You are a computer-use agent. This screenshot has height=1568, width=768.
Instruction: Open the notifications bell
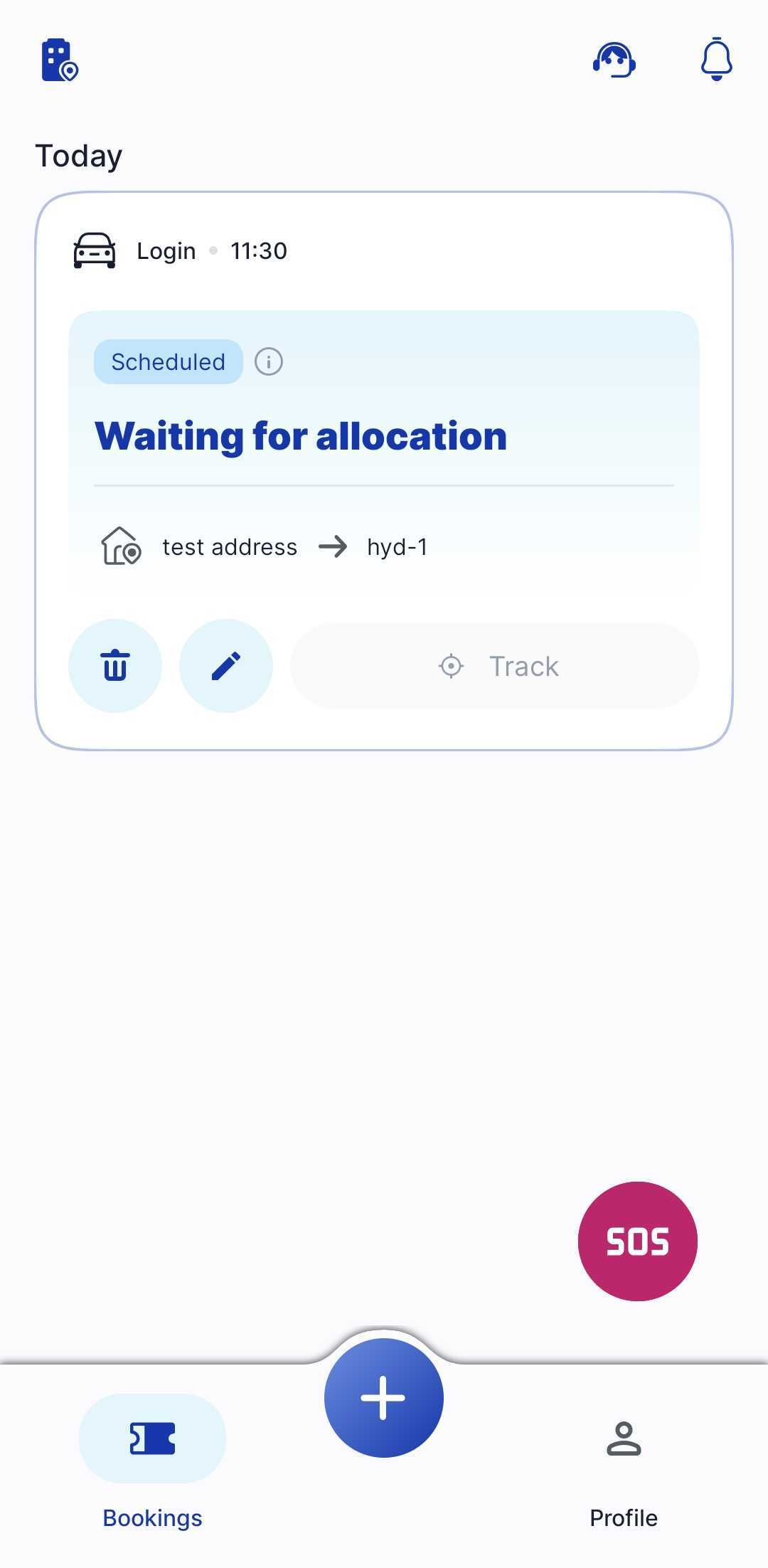(x=716, y=59)
